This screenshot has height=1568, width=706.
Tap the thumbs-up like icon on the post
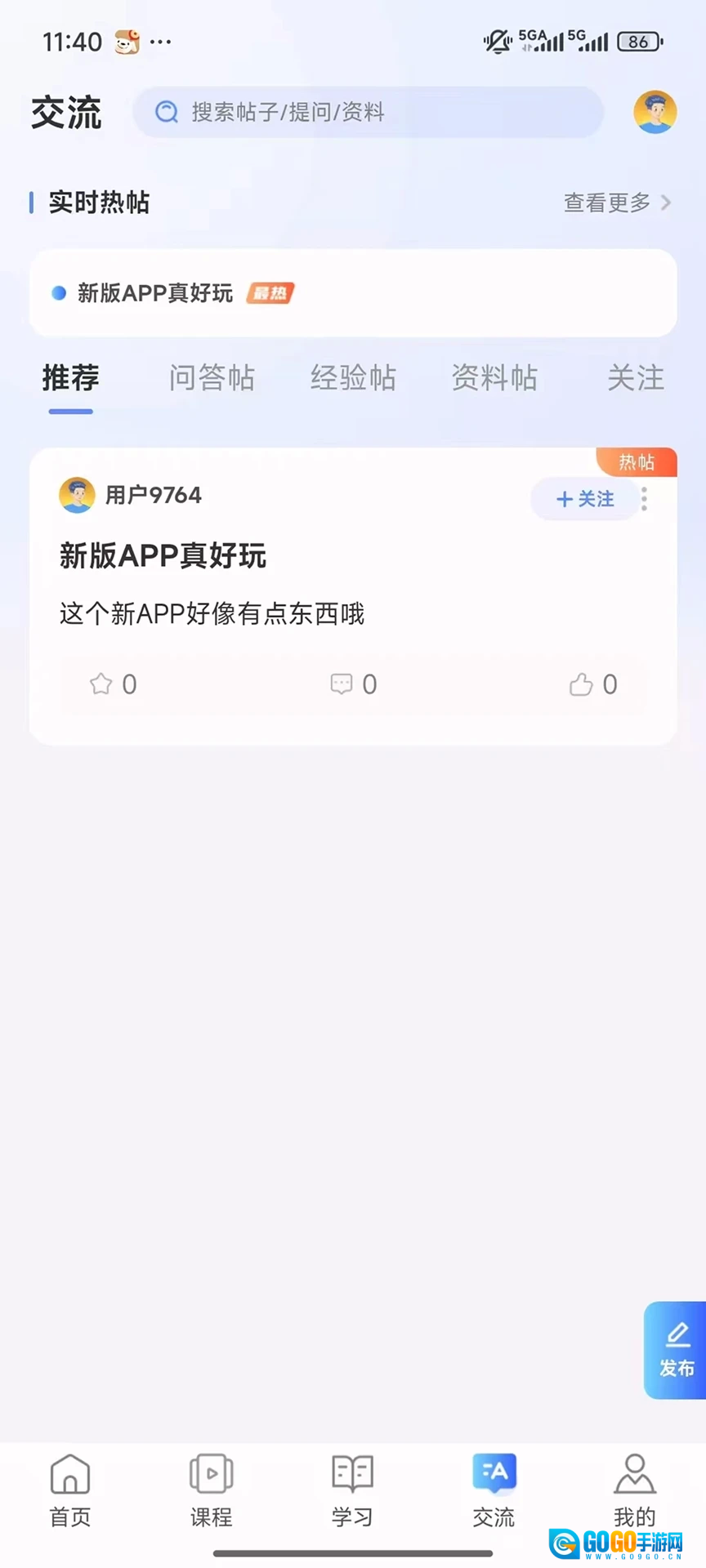(582, 684)
